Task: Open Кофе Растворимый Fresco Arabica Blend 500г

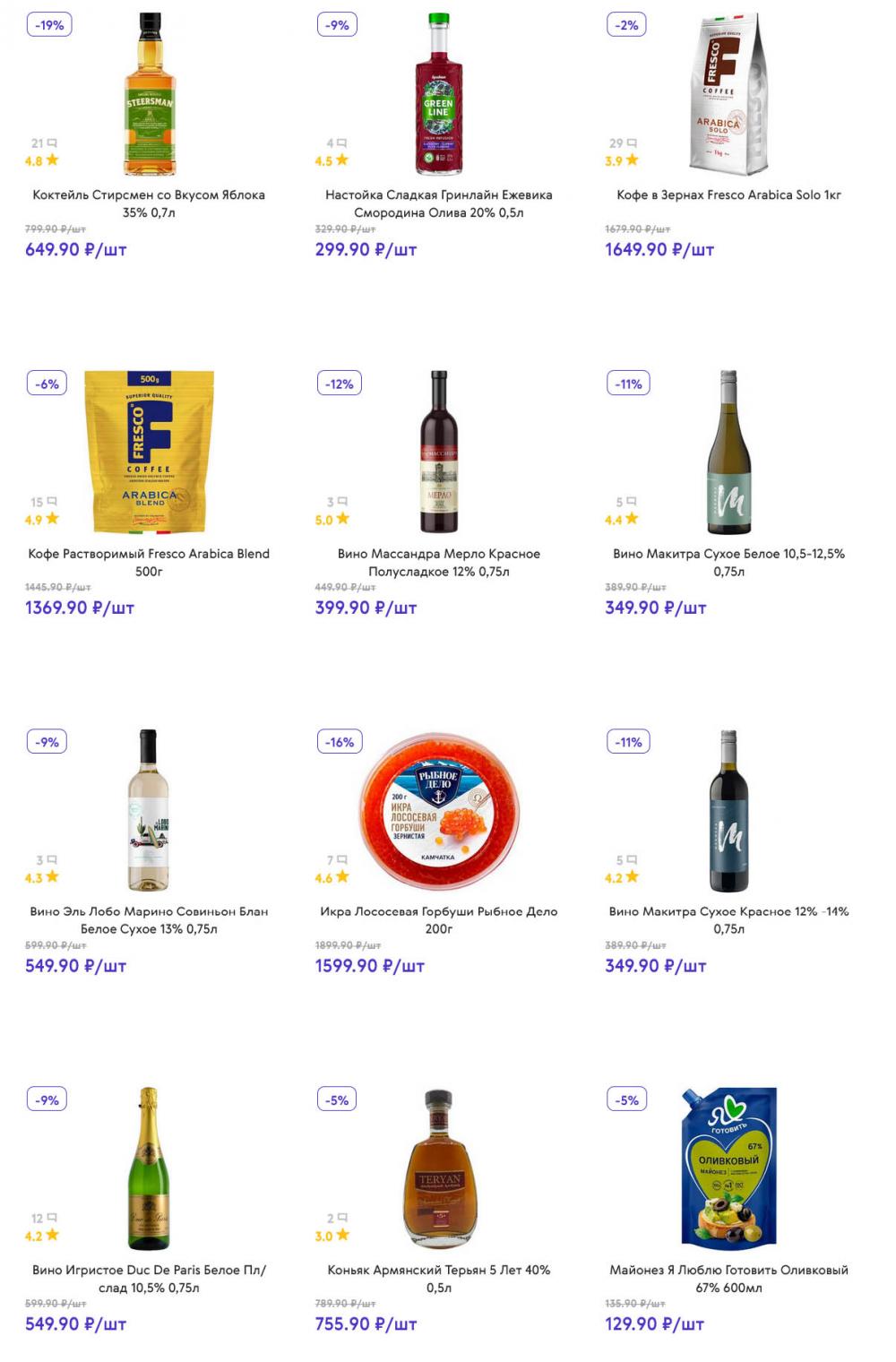Action: tap(149, 562)
